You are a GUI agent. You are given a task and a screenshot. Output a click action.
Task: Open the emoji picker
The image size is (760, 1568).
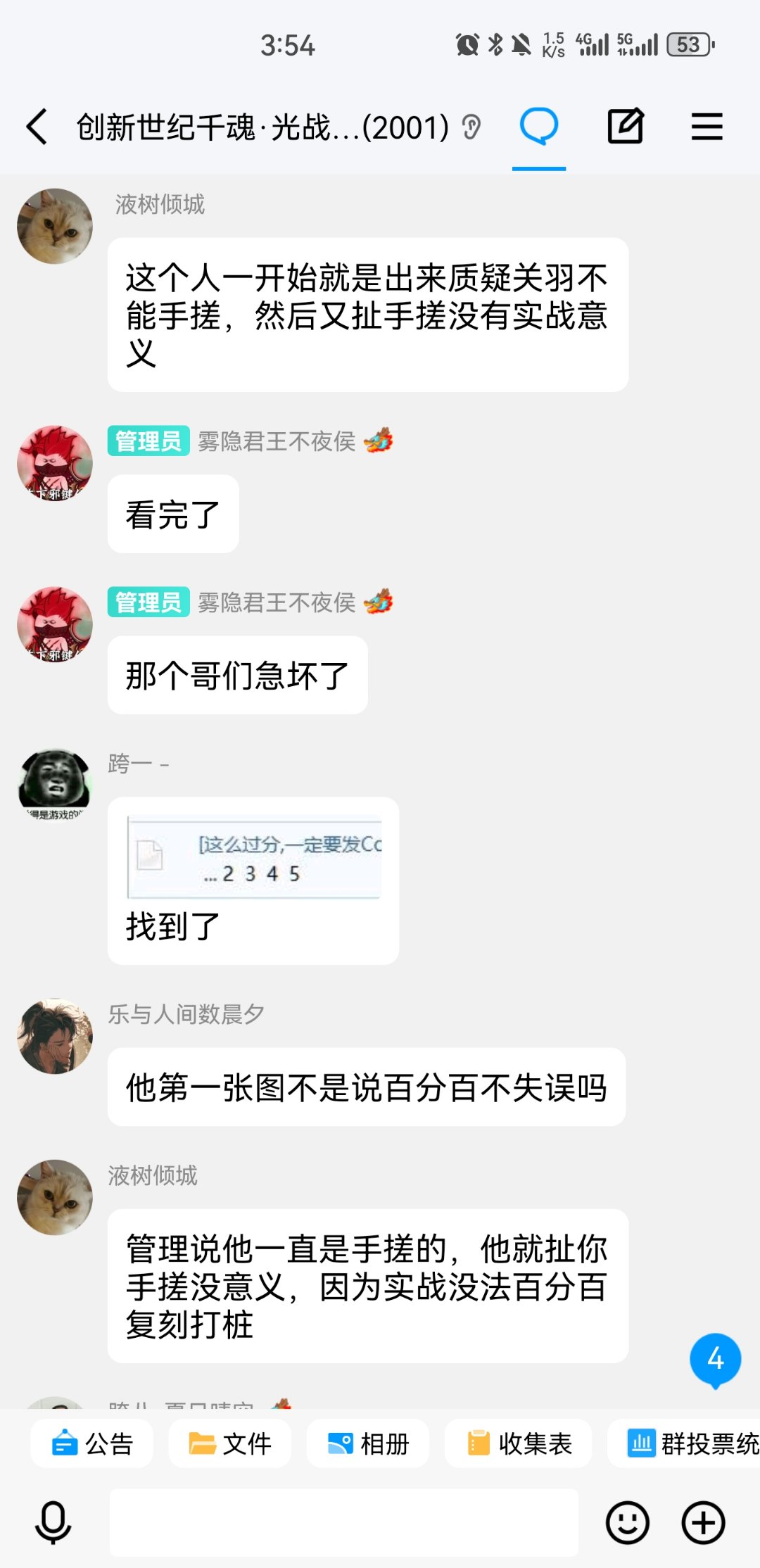(x=627, y=1522)
